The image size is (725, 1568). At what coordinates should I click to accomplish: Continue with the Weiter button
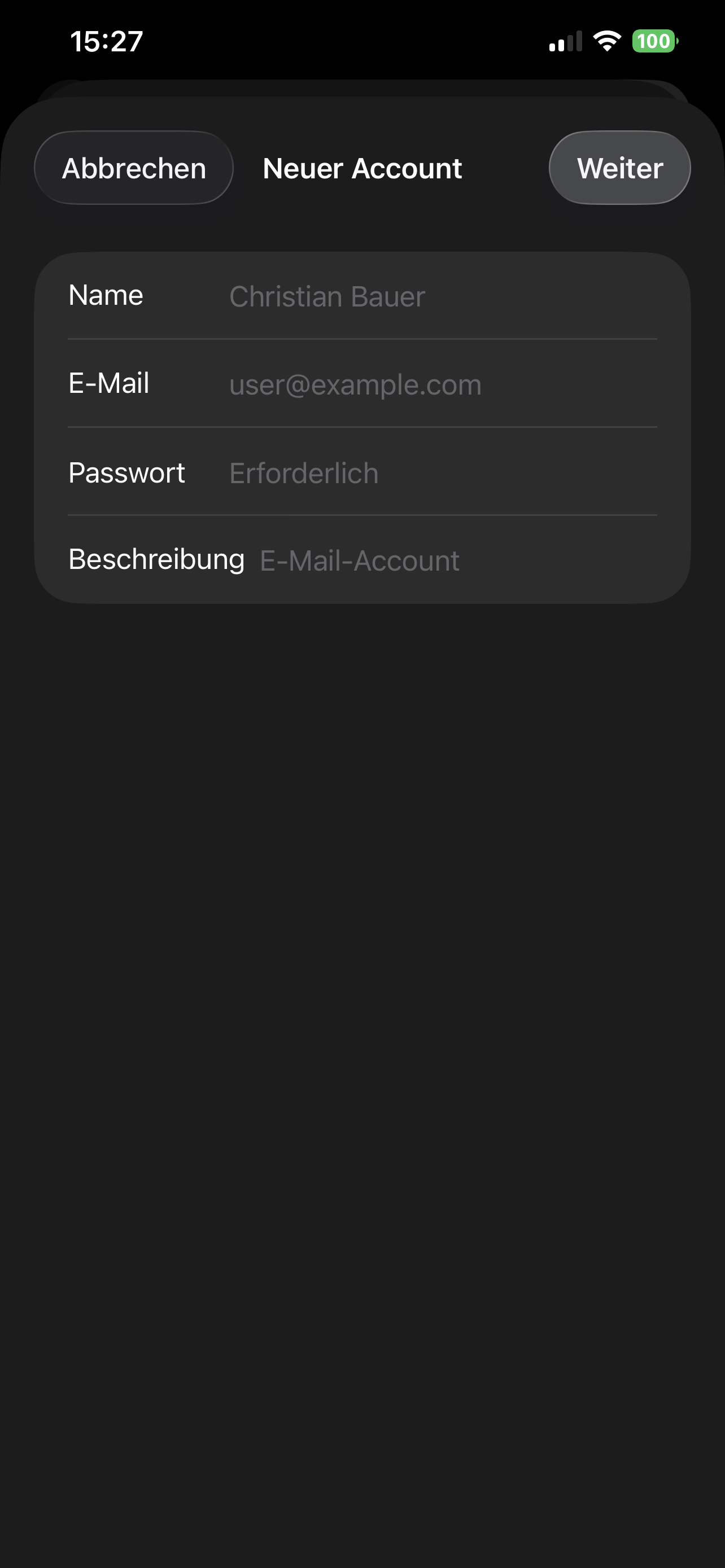(619, 168)
